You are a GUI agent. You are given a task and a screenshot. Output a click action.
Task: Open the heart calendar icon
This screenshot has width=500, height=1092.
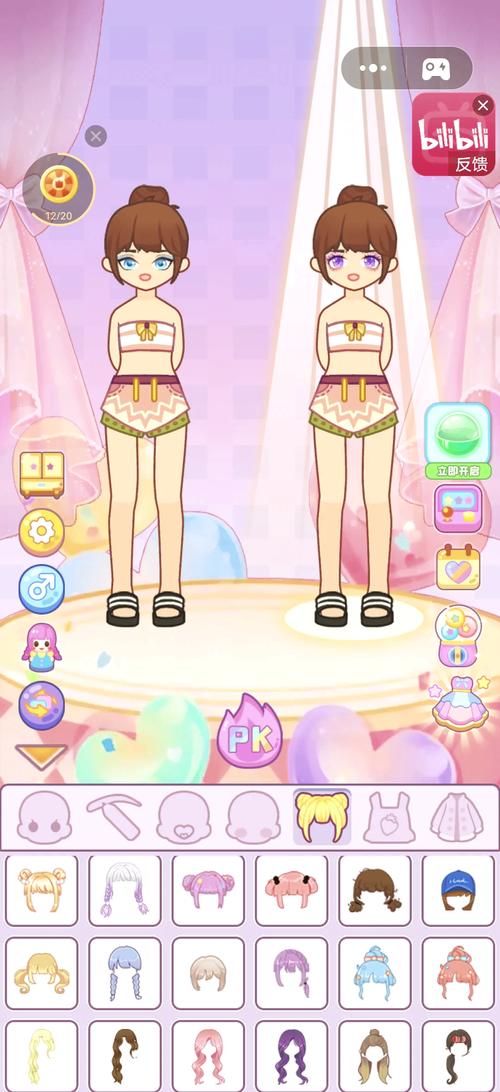(458, 567)
